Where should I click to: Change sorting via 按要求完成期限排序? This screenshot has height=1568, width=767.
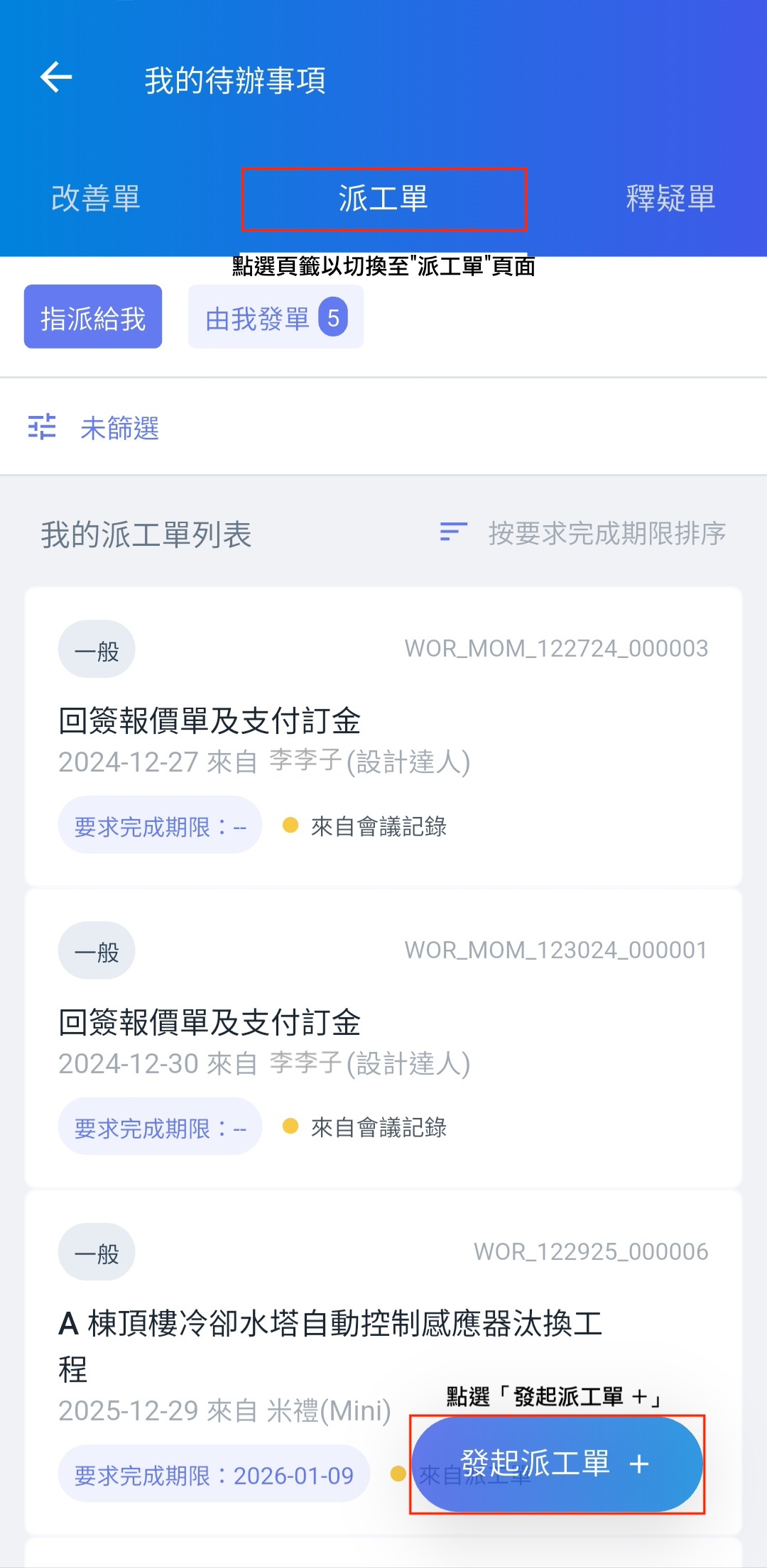pyautogui.click(x=583, y=533)
